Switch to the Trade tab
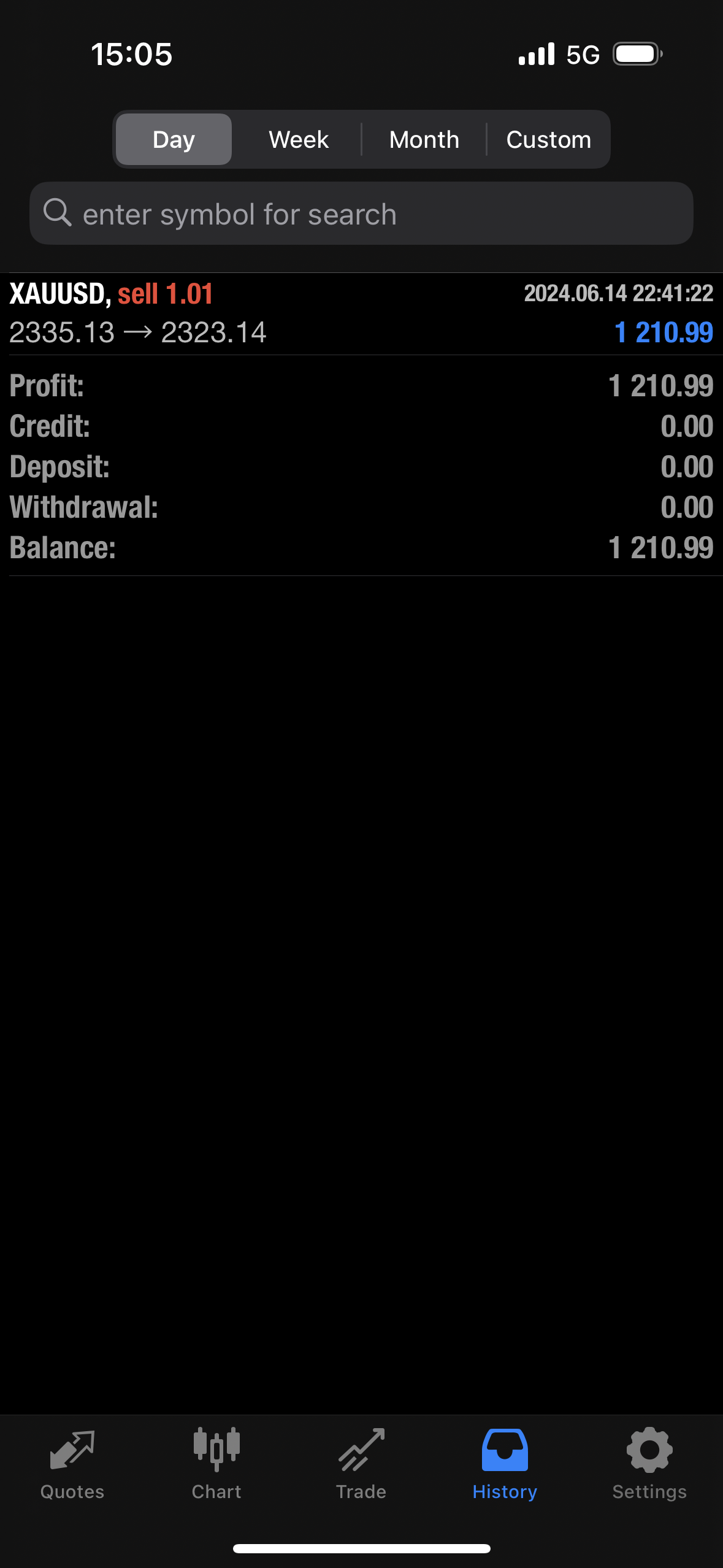This screenshot has width=723, height=1568. point(361,1464)
